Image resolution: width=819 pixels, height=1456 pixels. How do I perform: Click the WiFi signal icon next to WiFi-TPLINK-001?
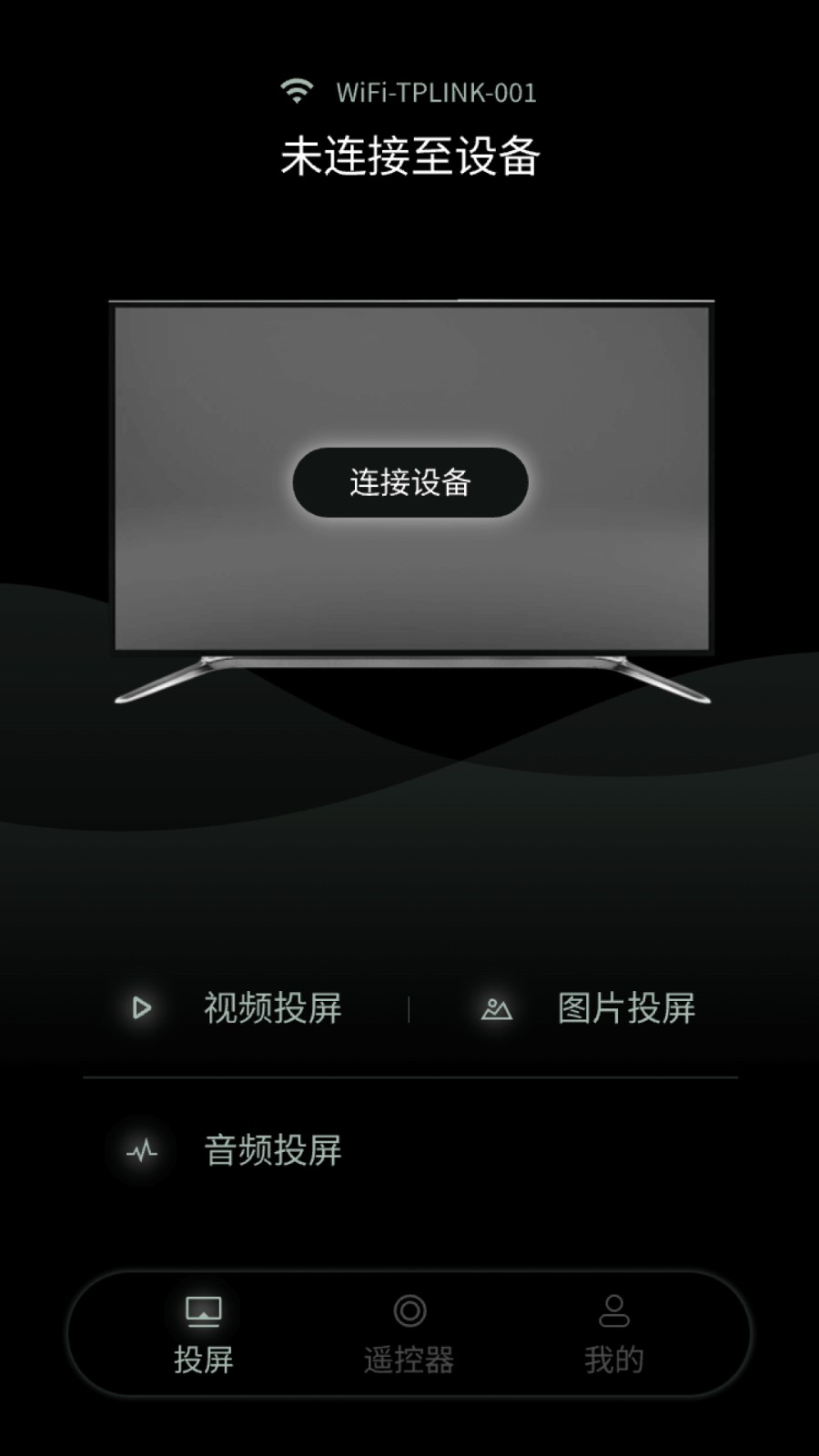click(x=297, y=91)
